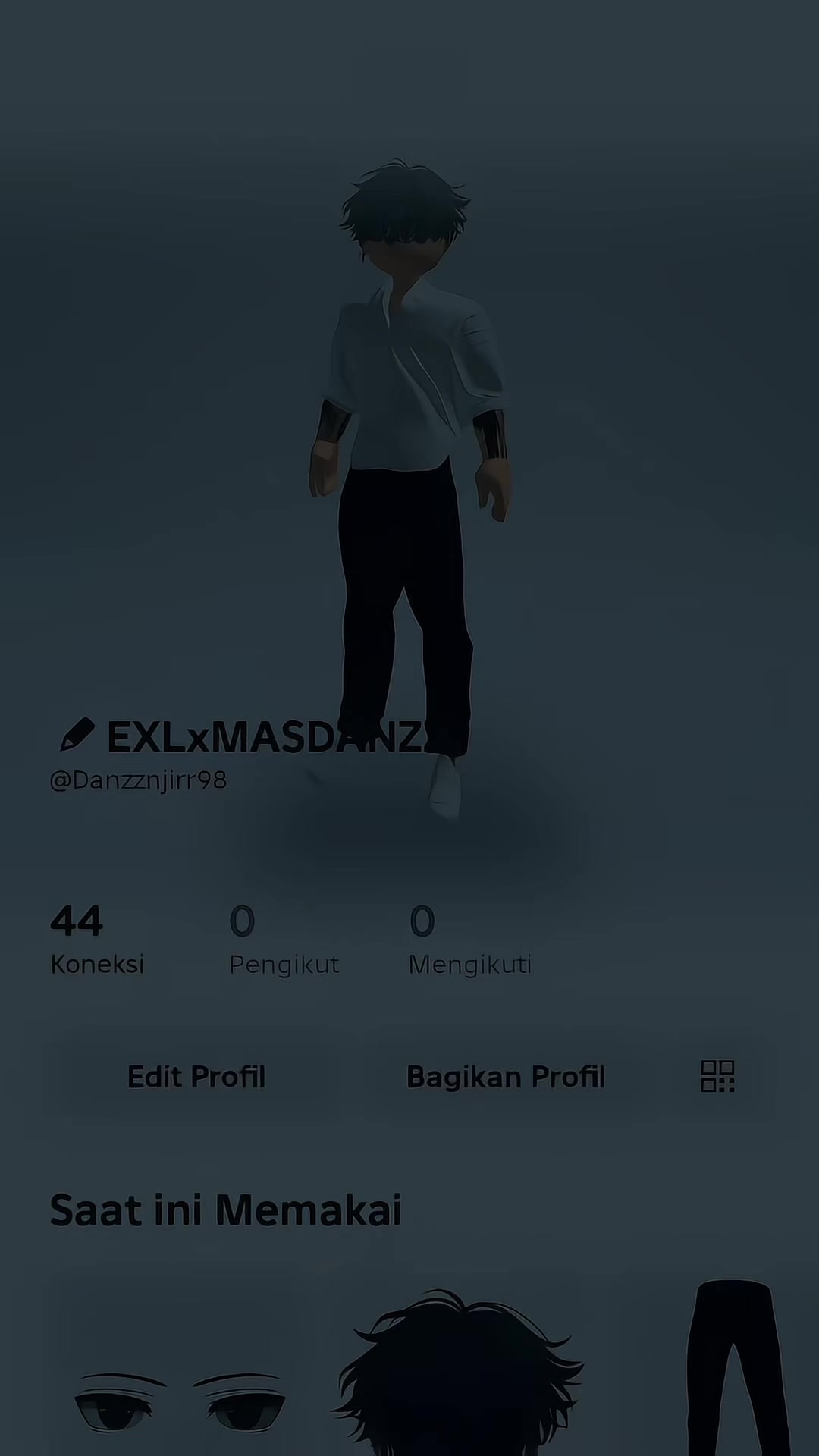View the Pengikut followers list
Screen dimensions: 819x1456
[x=284, y=939]
